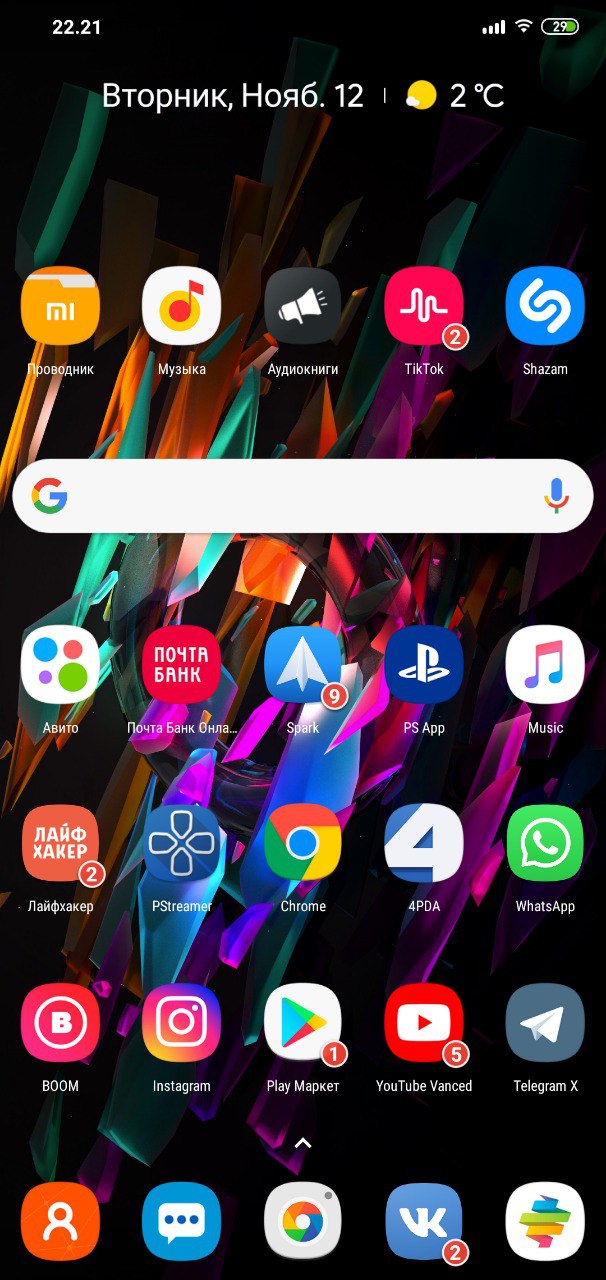Open Spark mail app
Screen dimensions: 606x1280
pos(302,665)
